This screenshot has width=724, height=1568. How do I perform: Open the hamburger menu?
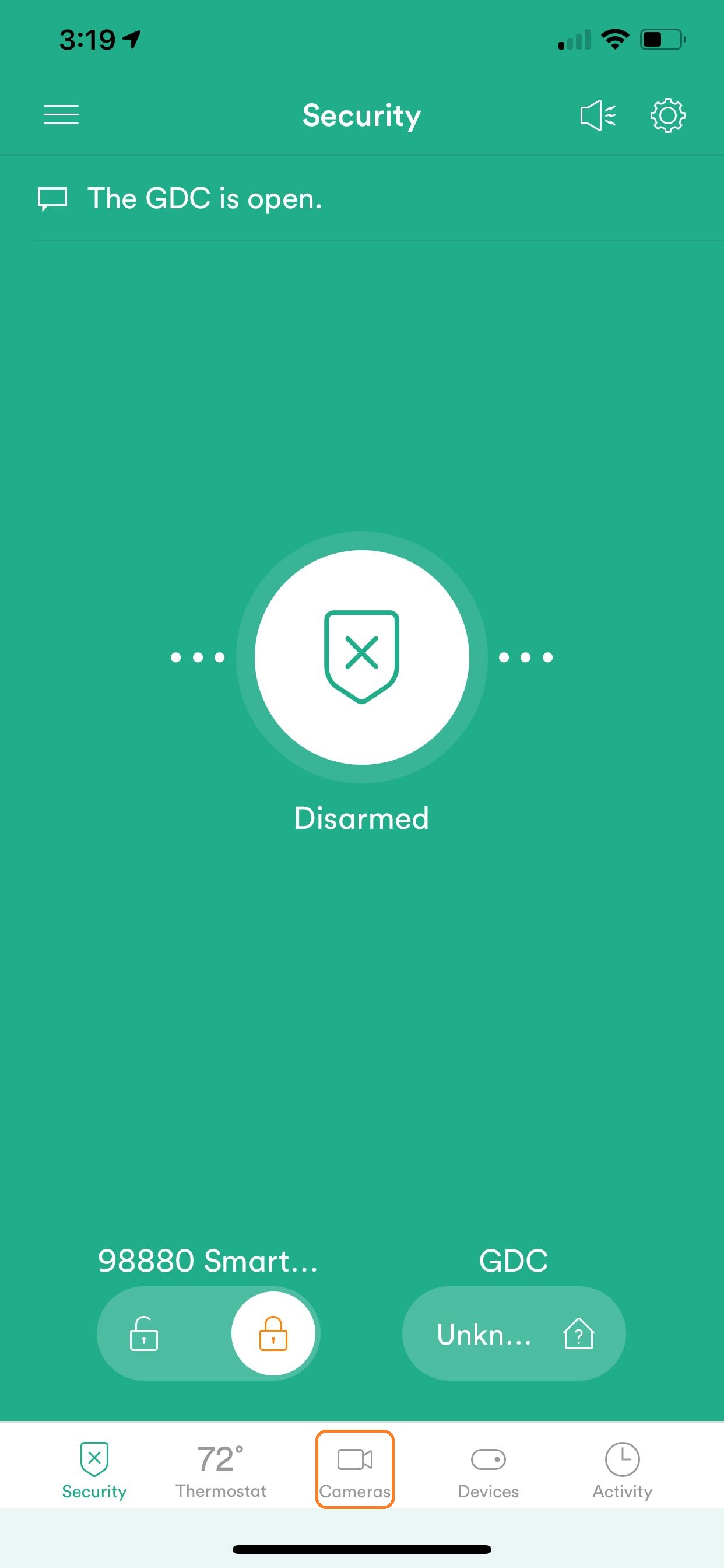(x=61, y=114)
